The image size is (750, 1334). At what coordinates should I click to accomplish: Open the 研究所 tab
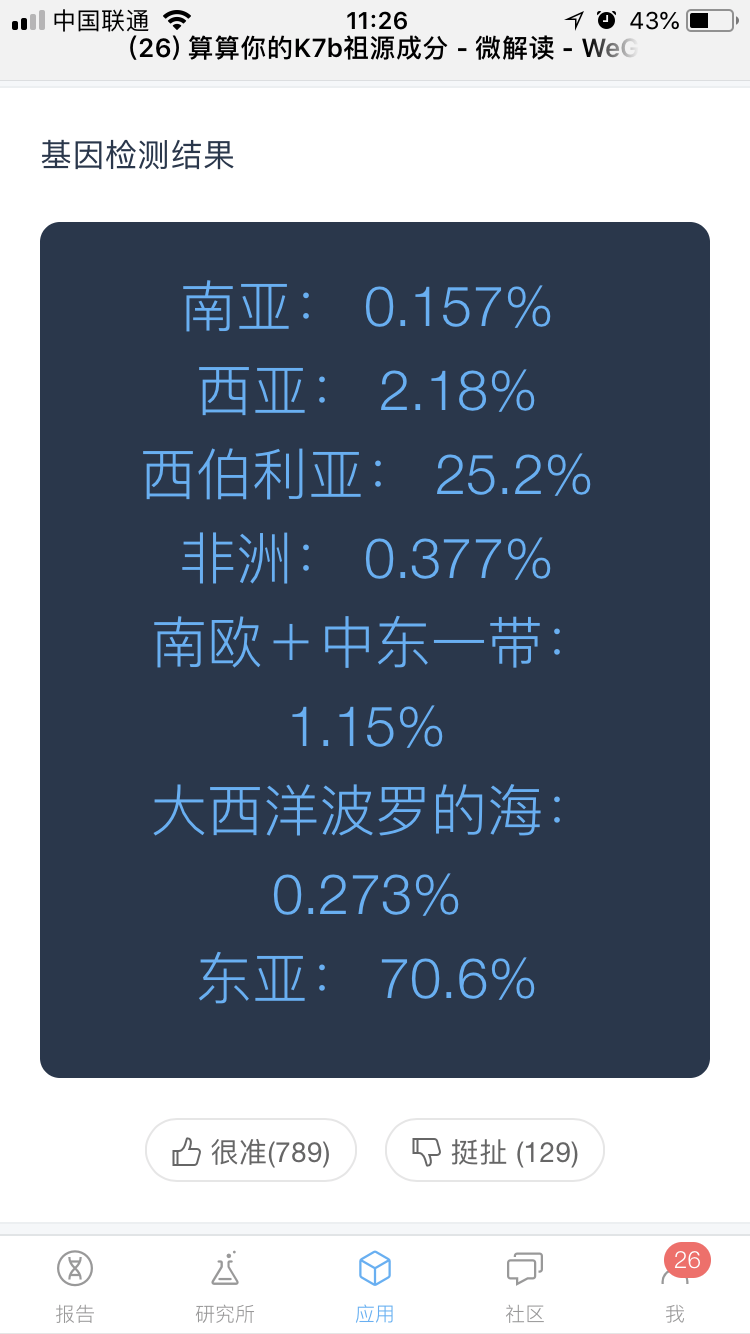pyautogui.click(x=225, y=1286)
